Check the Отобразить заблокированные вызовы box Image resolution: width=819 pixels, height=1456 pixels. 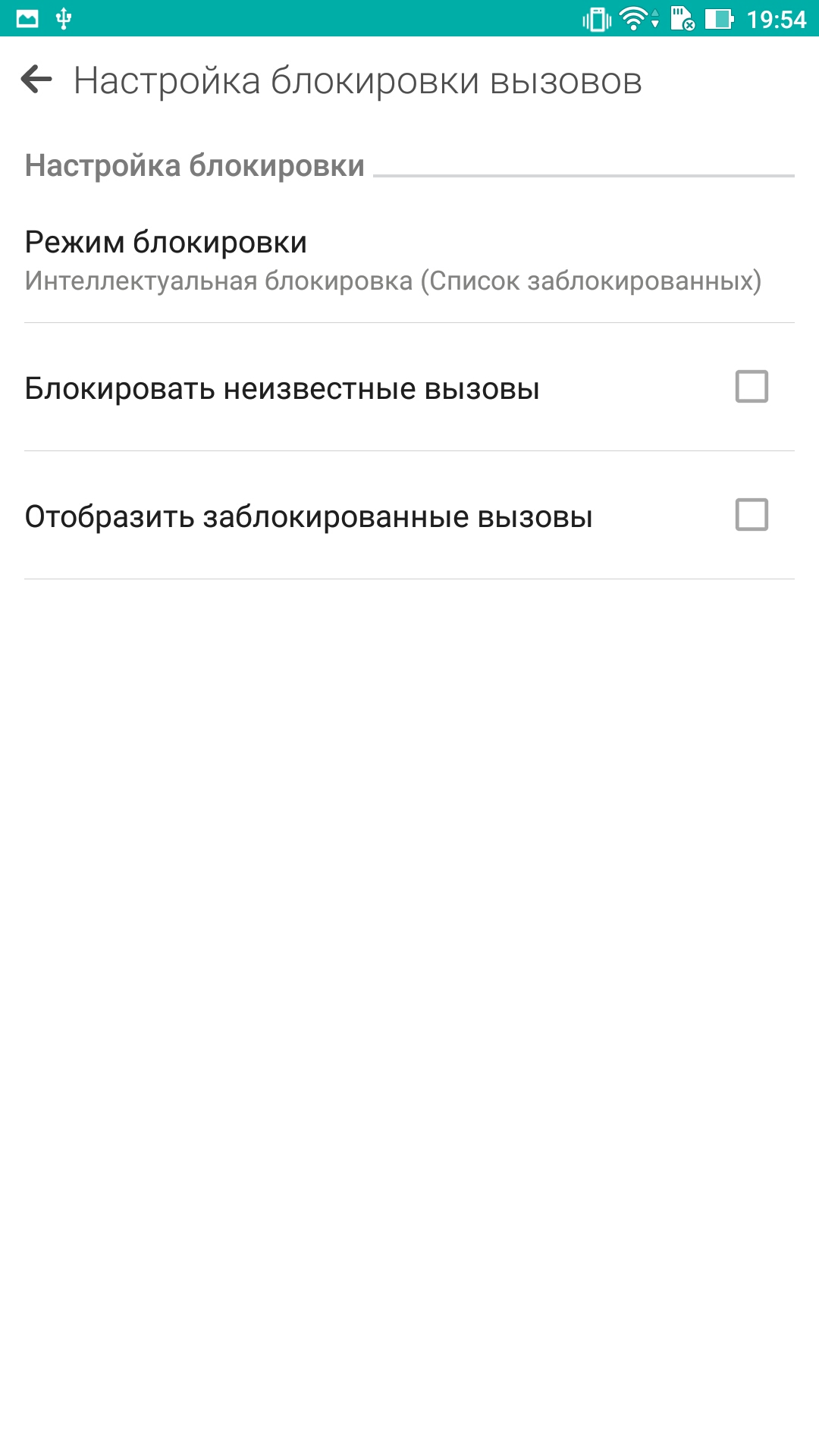tap(752, 515)
